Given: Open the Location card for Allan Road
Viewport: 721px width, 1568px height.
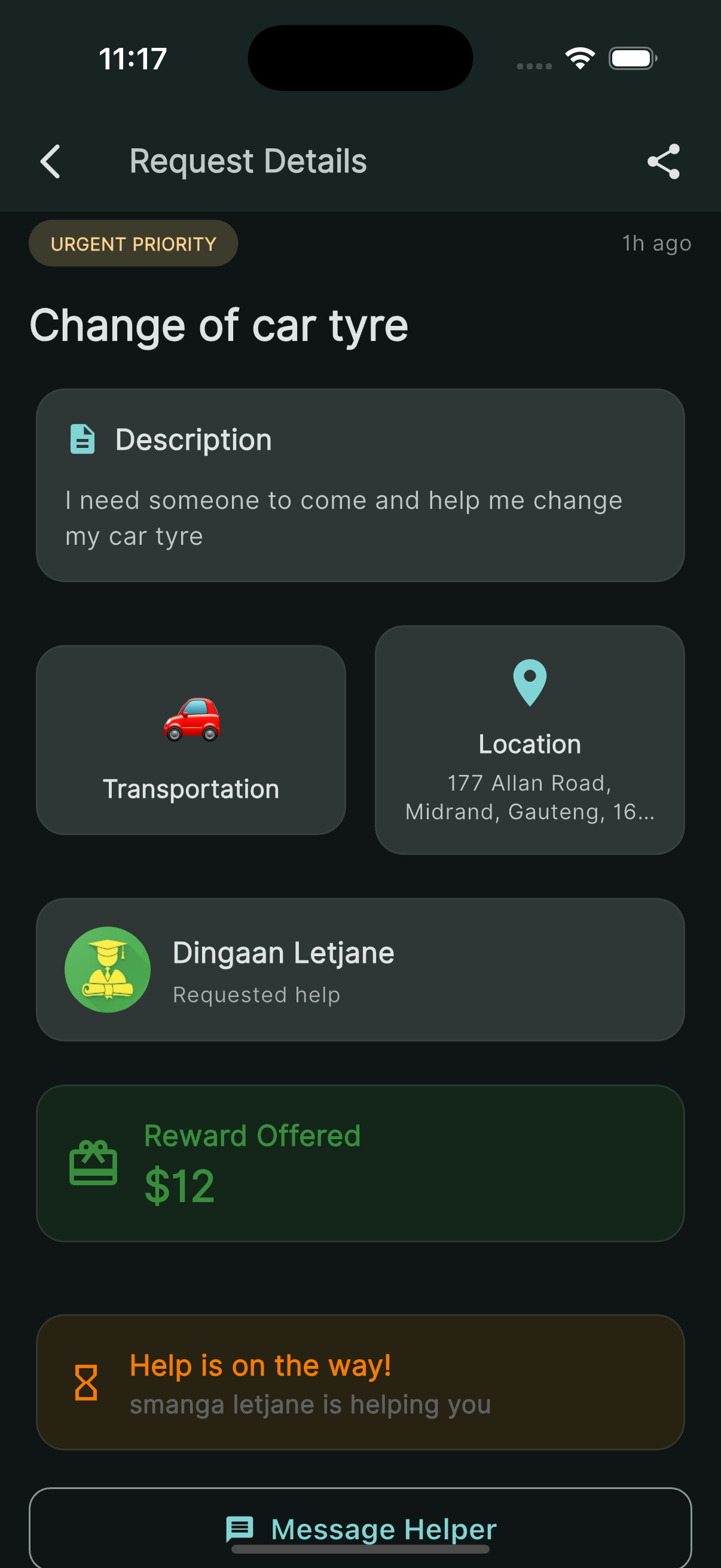Looking at the screenshot, I should coord(529,740).
